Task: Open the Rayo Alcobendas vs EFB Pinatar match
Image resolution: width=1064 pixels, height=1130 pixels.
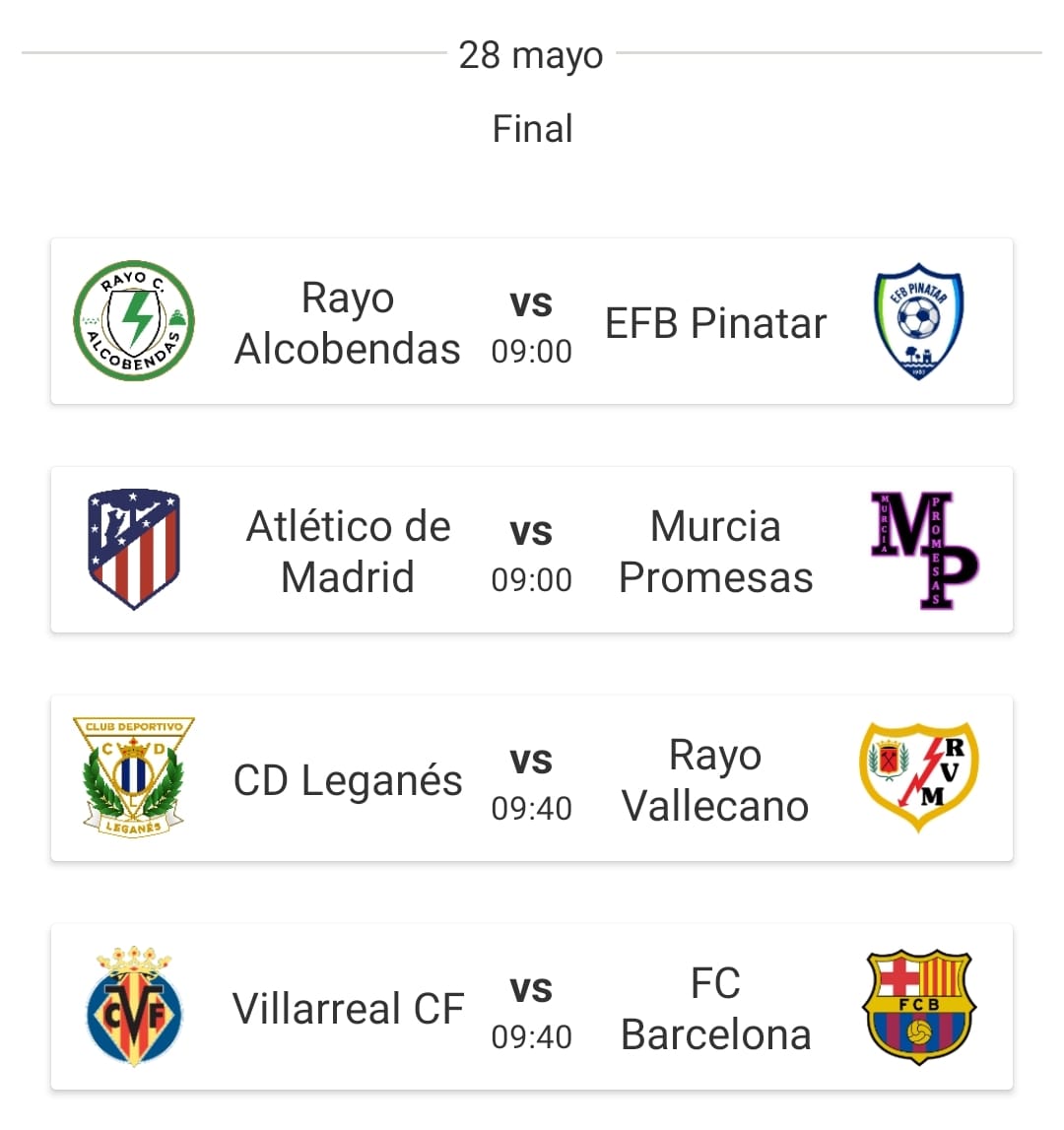Action: tap(531, 322)
